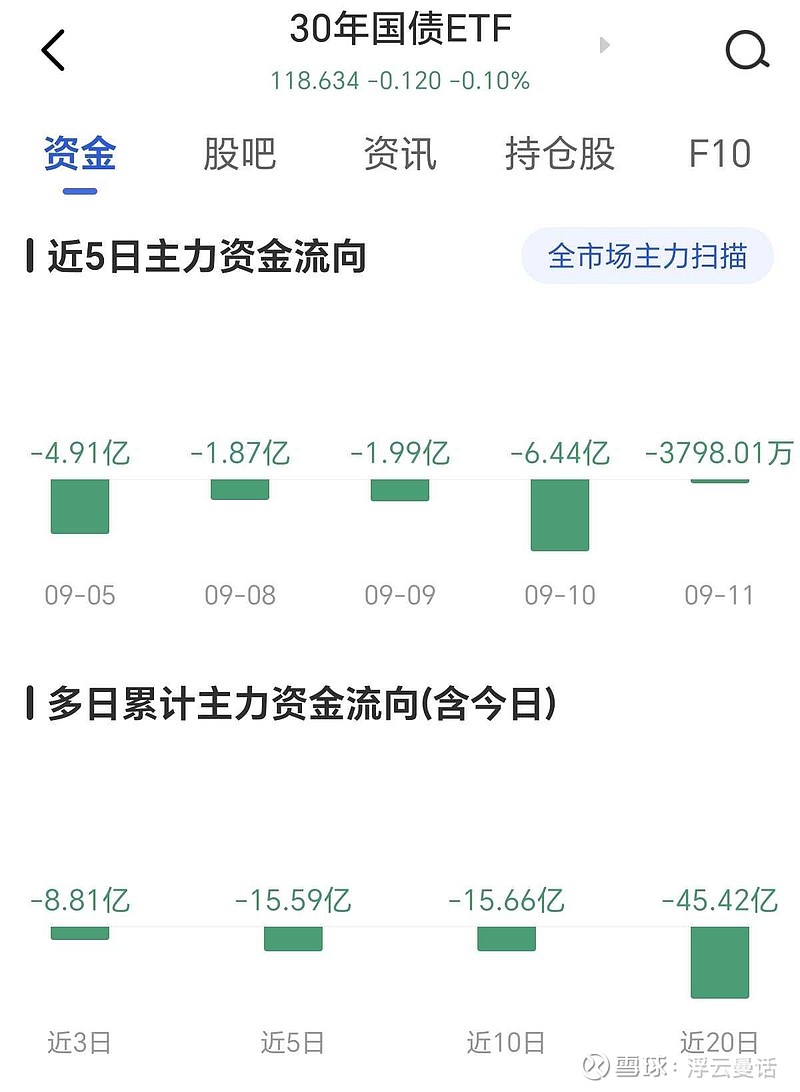Switch to the 资讯 tab
The height and width of the screenshot is (1092, 800).
[402, 154]
